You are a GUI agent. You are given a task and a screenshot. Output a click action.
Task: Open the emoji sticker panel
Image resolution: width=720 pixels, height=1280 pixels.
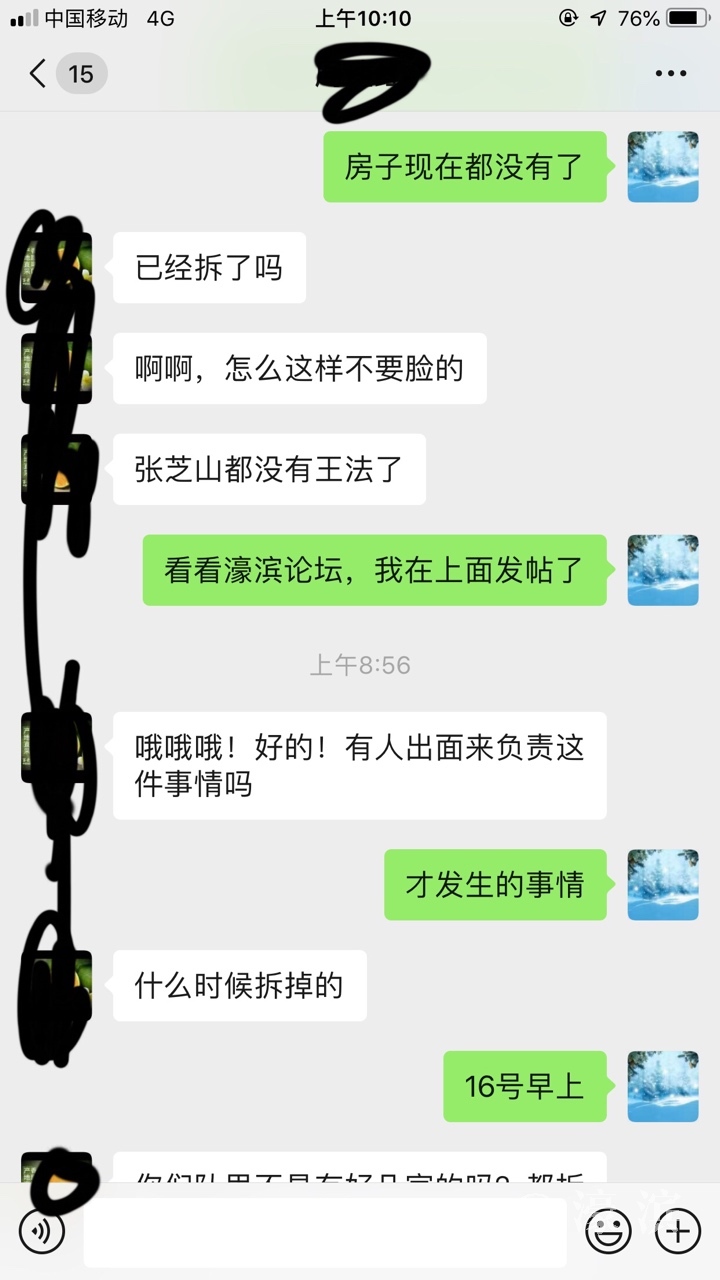pos(608,1230)
